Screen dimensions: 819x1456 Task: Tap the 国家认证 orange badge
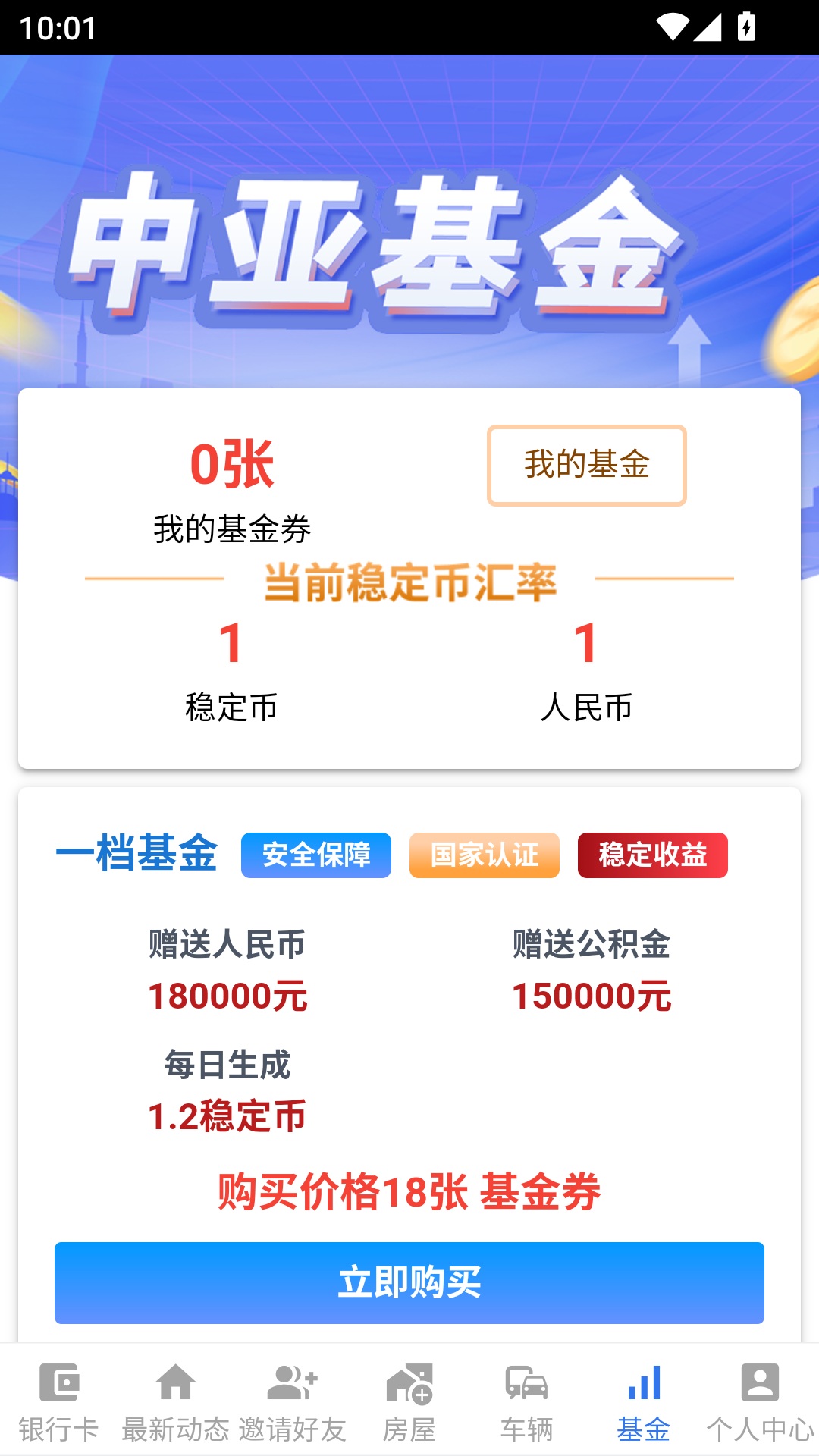tap(485, 855)
